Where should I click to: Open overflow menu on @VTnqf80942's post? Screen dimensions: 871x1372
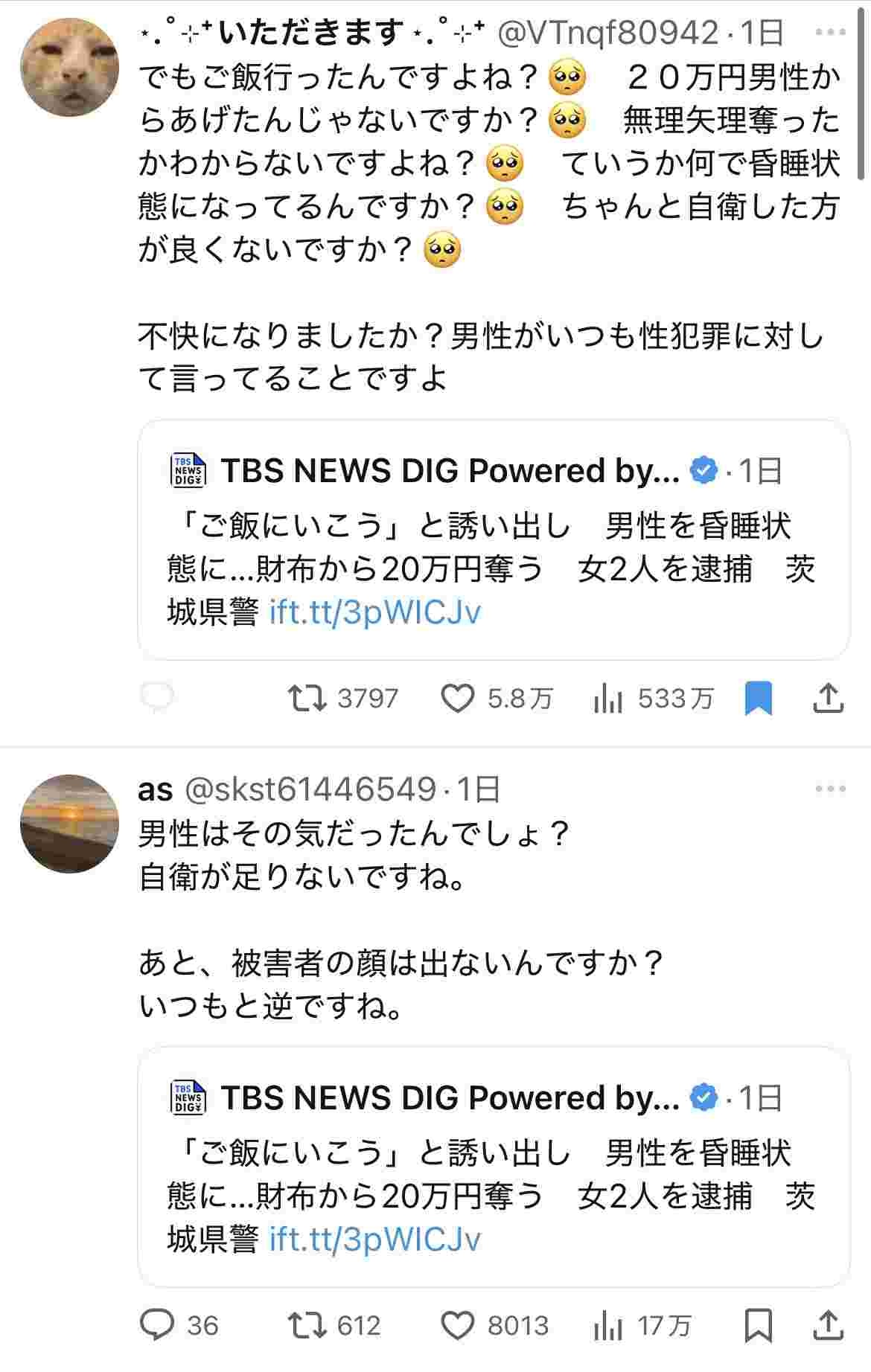tap(830, 33)
